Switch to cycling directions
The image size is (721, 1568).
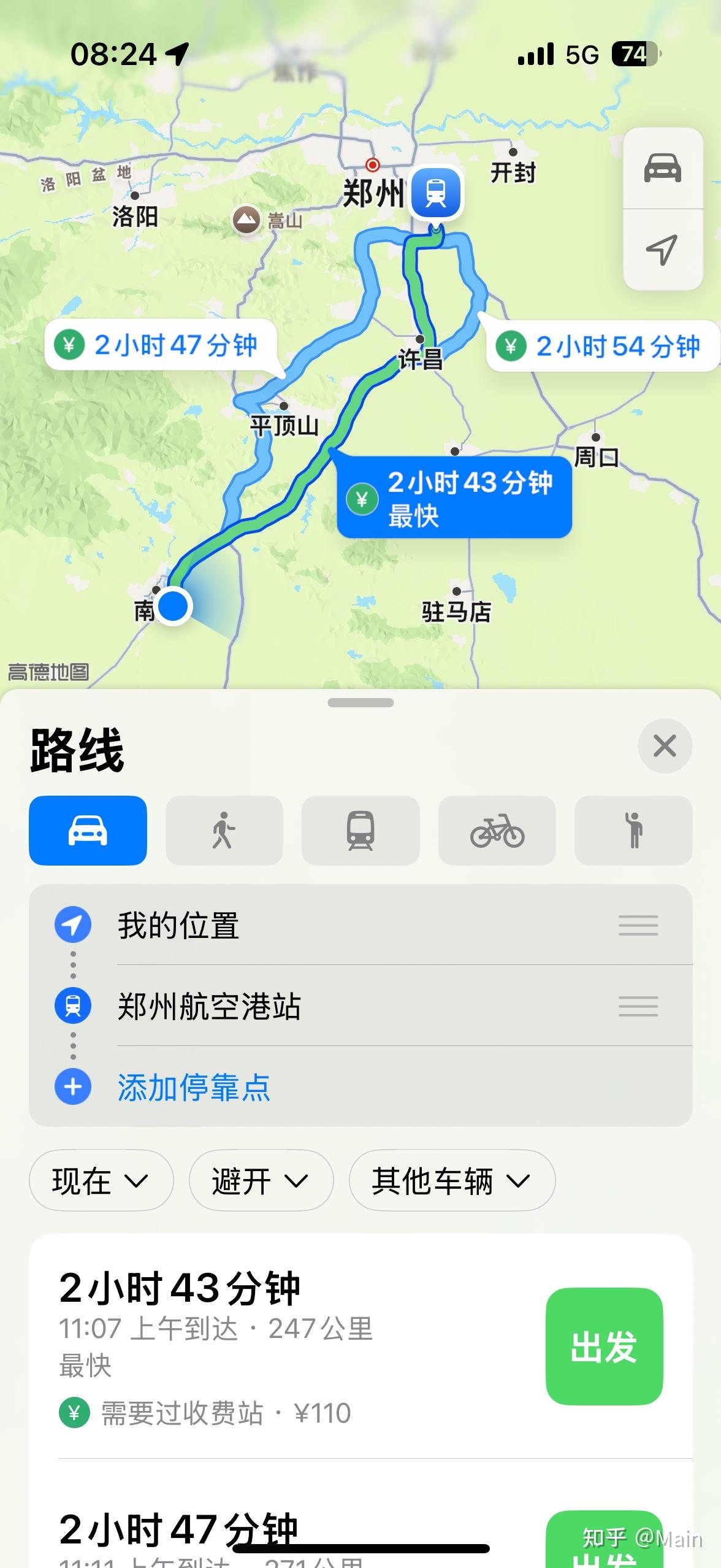click(x=497, y=830)
